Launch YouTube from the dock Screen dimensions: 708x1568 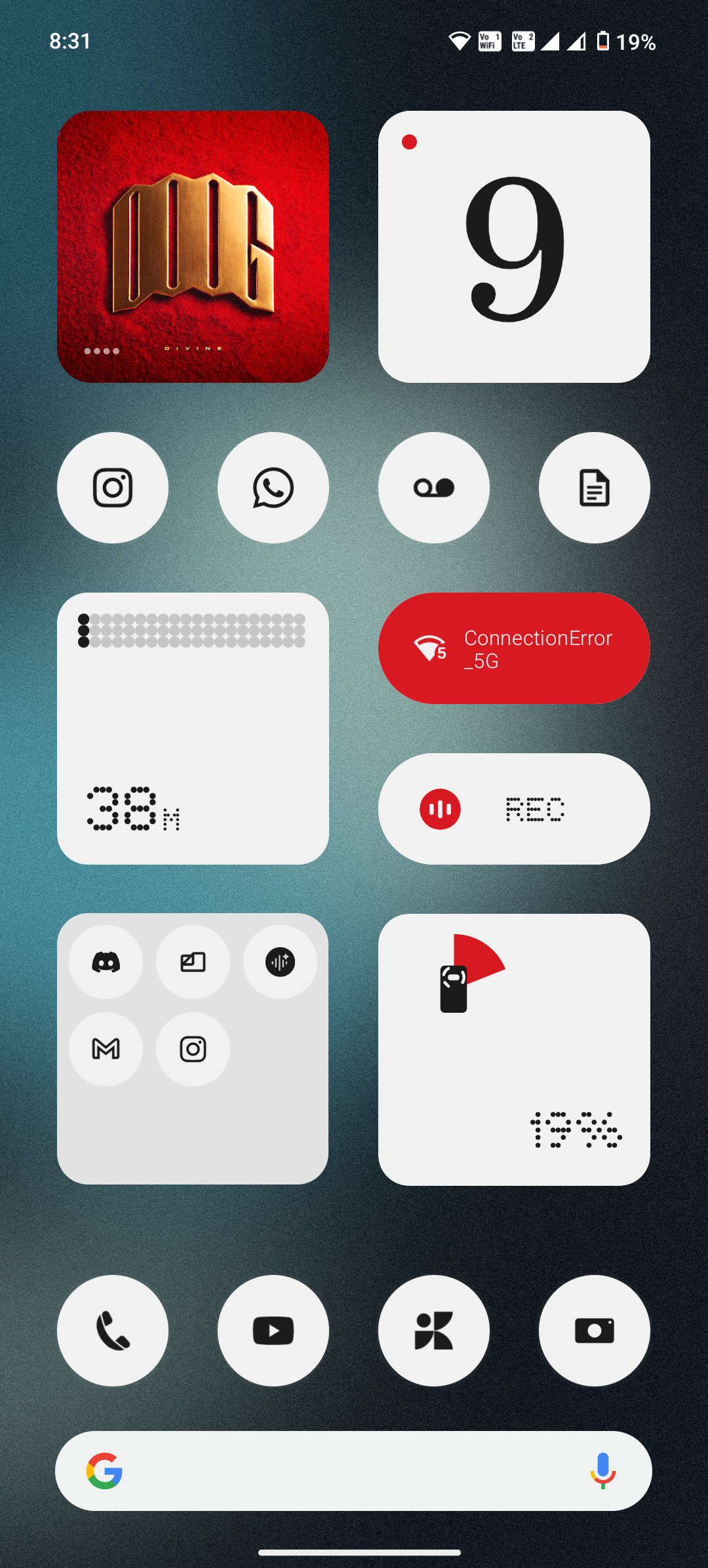[273, 1331]
